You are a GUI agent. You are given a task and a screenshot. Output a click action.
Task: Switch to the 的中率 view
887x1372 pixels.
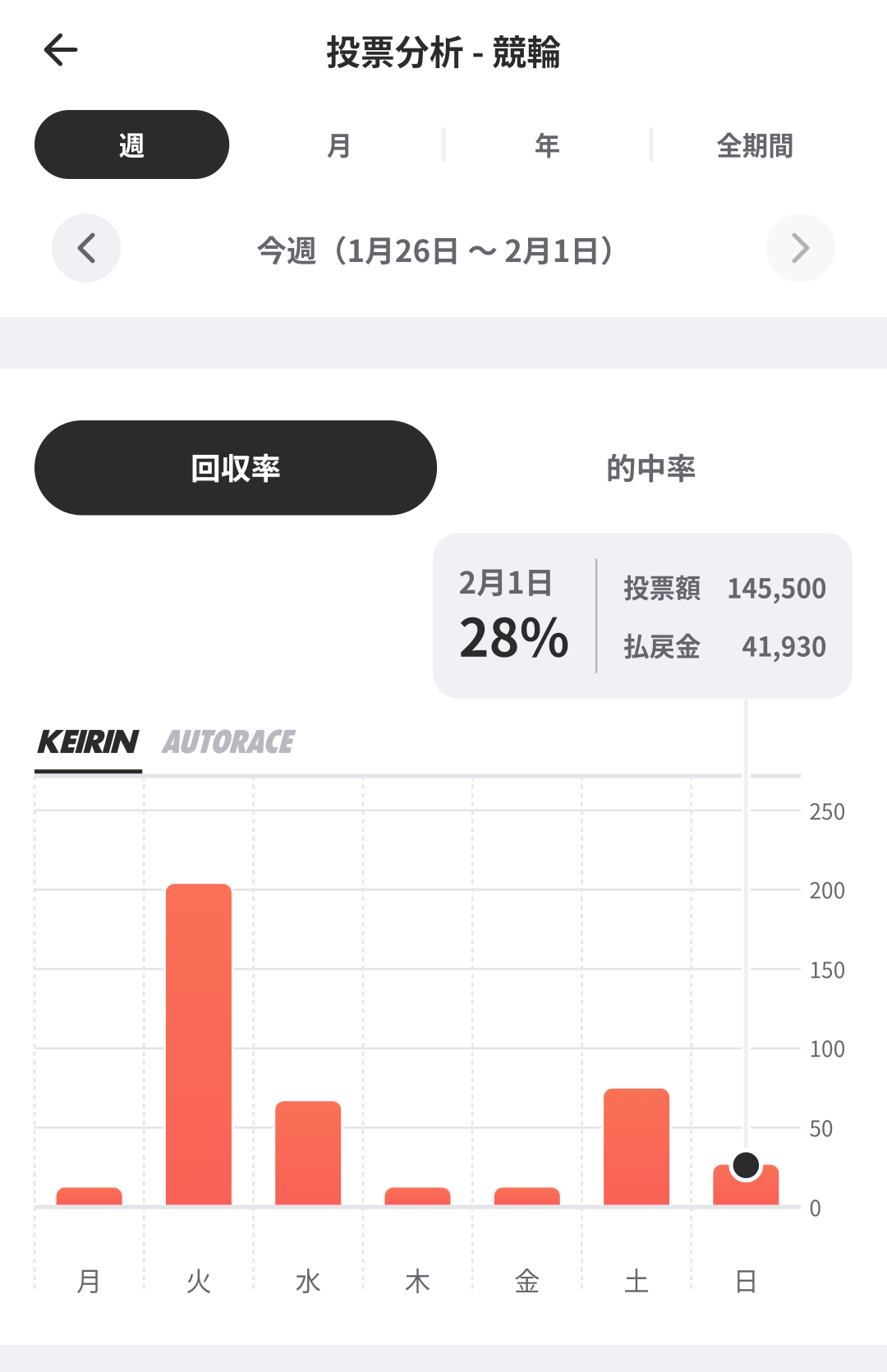(650, 468)
